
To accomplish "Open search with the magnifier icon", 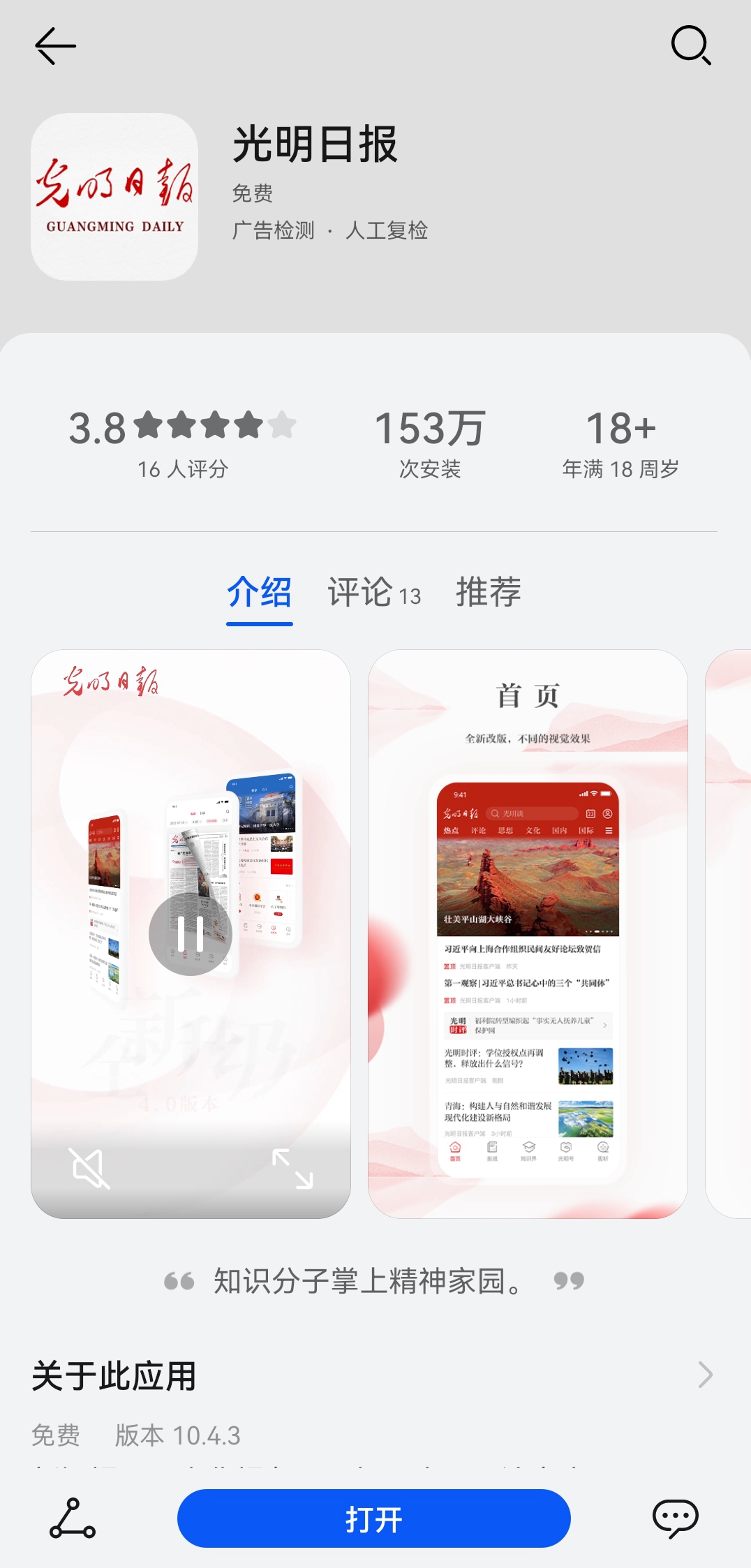I will pos(690,46).
